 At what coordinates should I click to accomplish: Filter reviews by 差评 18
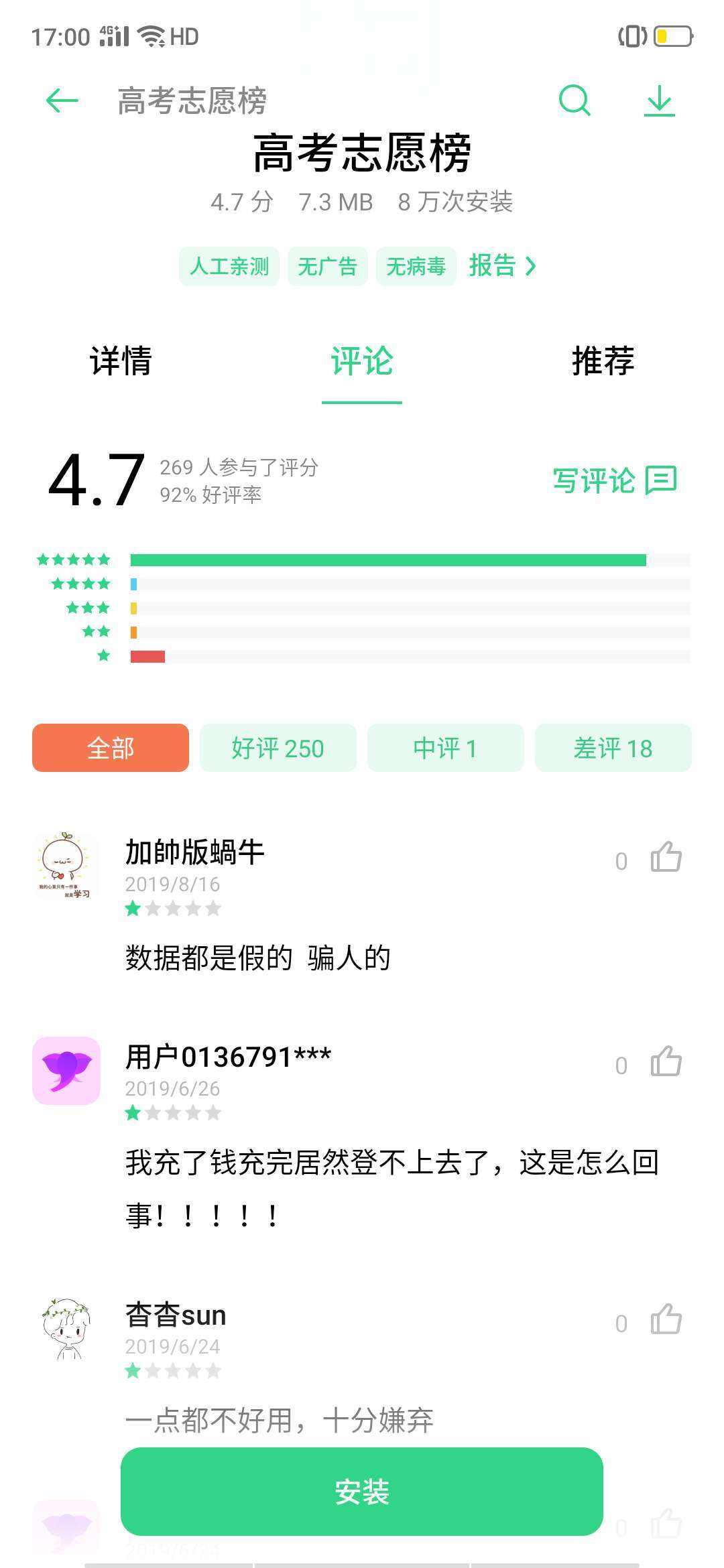[613, 748]
